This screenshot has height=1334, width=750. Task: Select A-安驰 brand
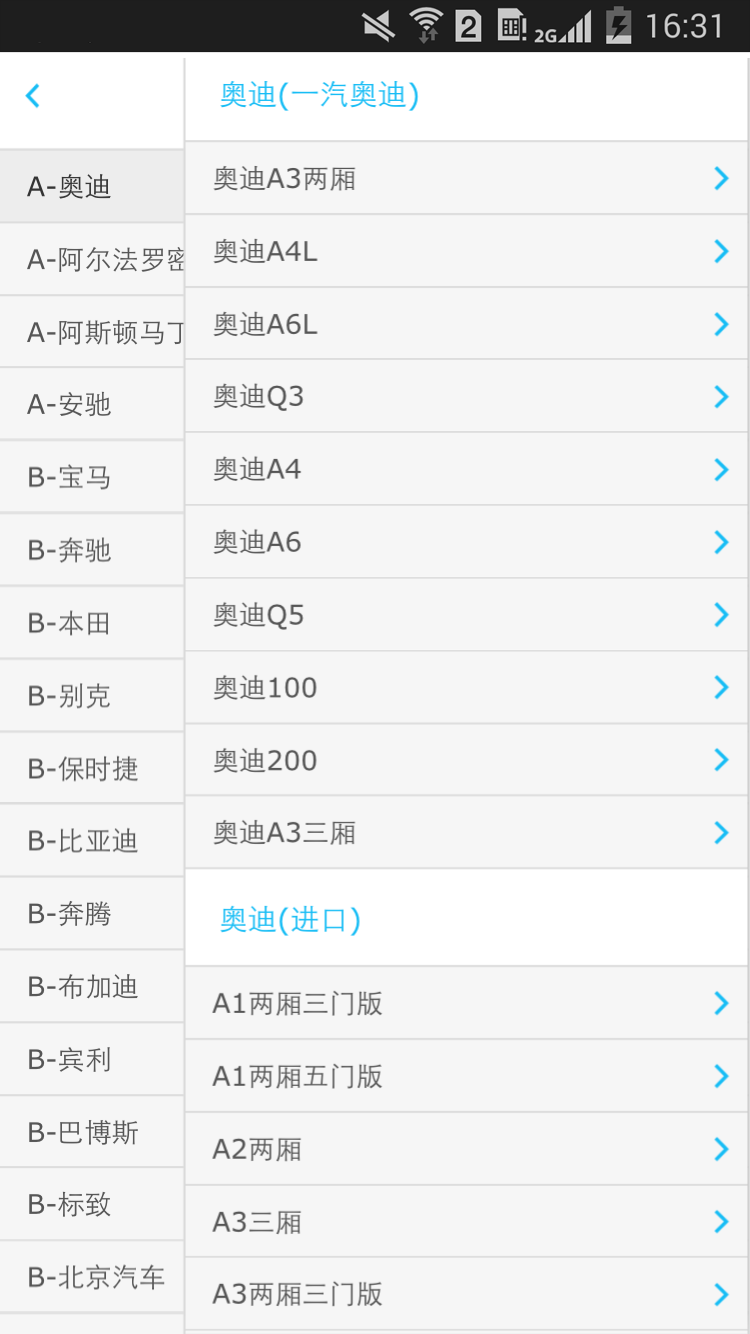pyautogui.click(x=92, y=405)
